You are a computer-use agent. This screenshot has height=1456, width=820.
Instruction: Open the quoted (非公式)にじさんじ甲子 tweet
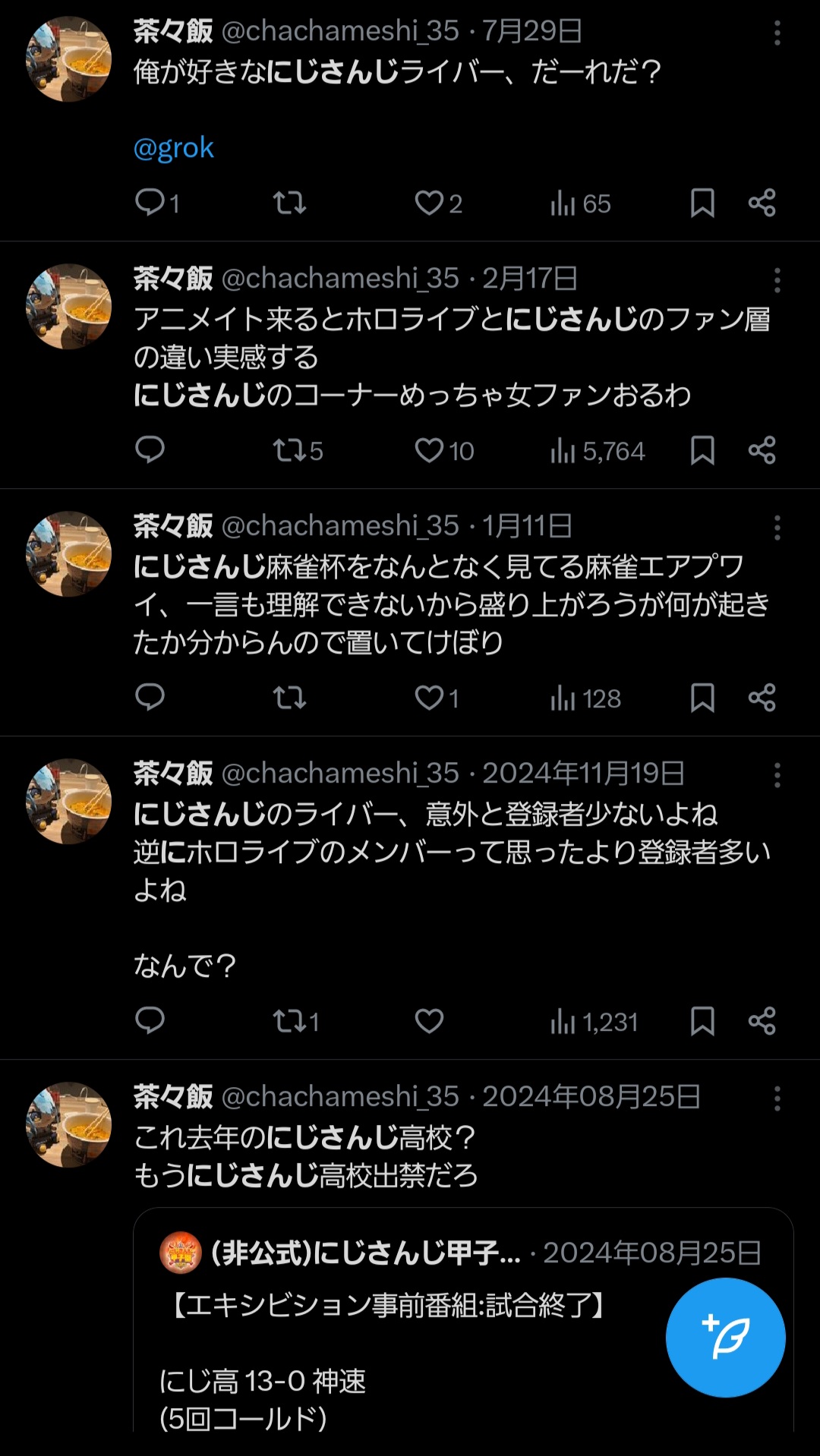point(410,1336)
